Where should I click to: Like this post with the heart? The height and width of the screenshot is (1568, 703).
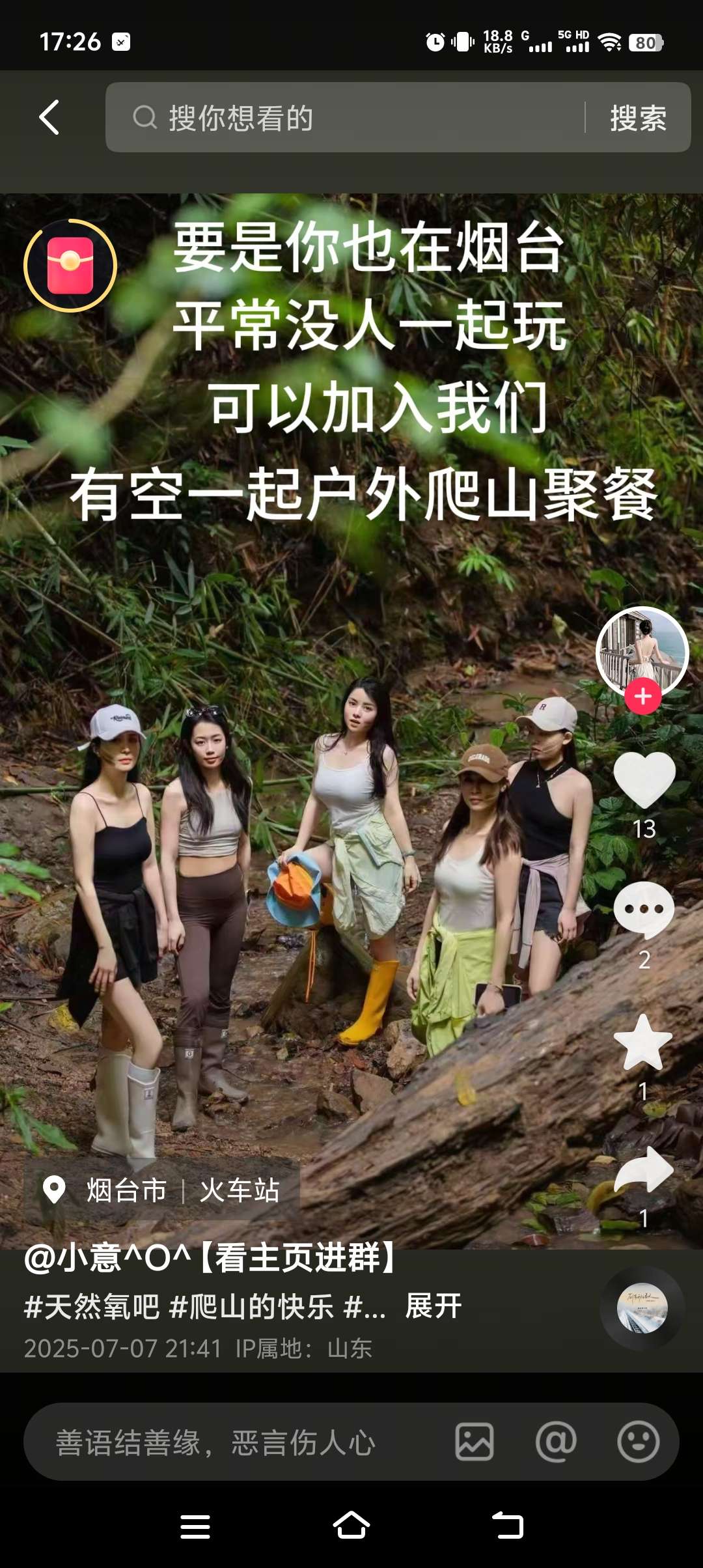[644, 779]
